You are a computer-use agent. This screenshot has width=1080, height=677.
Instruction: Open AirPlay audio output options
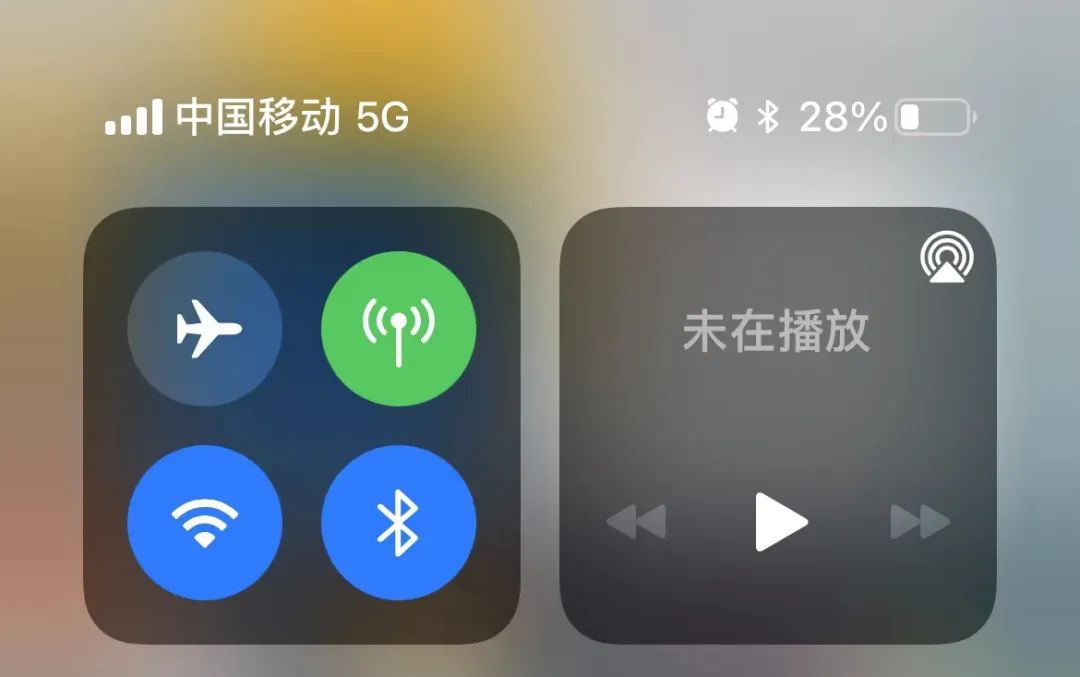click(x=947, y=259)
